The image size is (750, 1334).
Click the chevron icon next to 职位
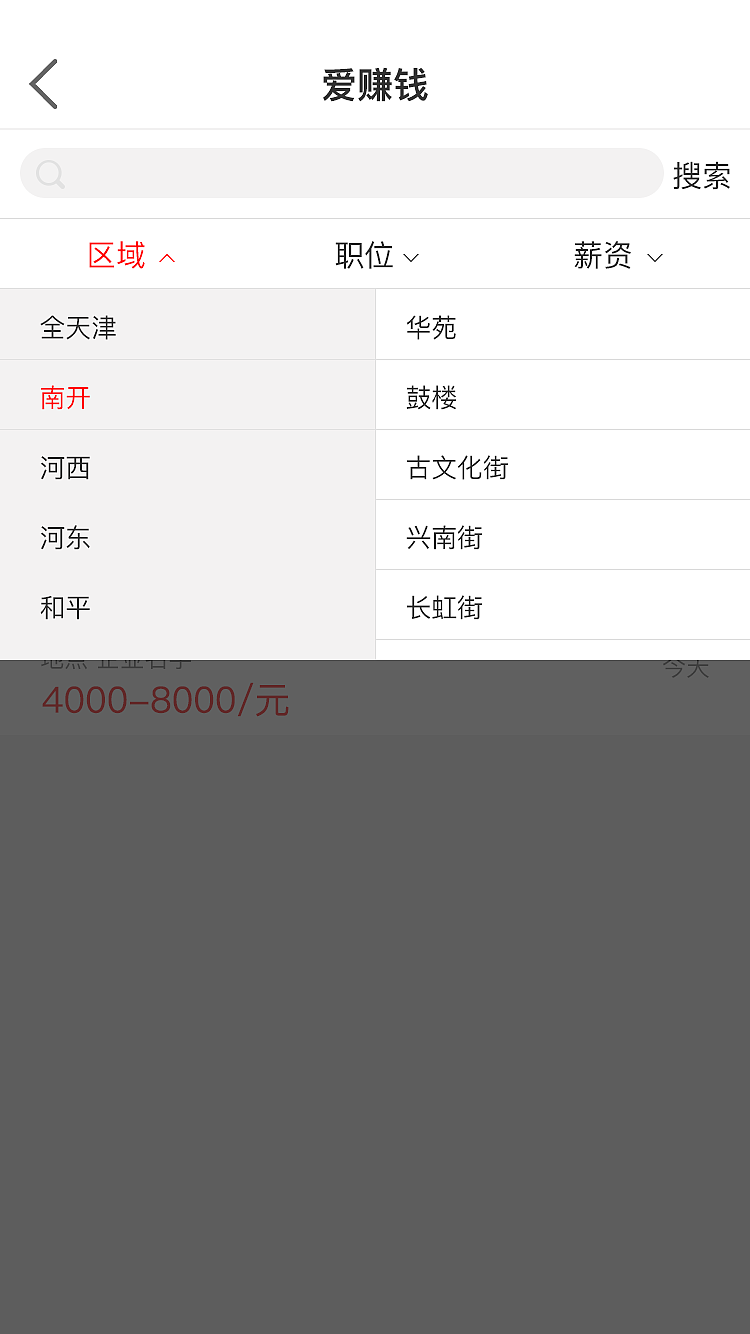click(411, 258)
